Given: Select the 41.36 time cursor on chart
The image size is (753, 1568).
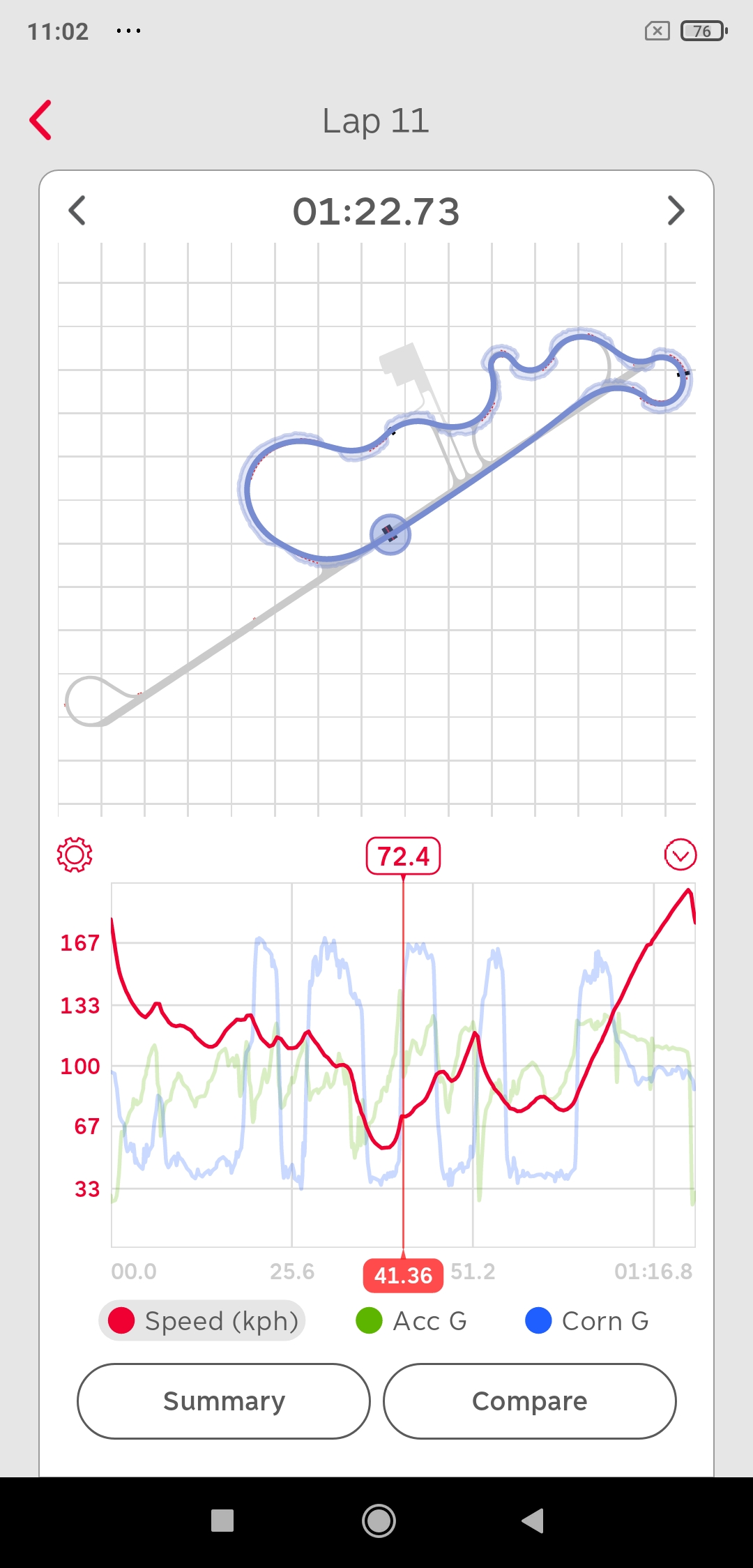Looking at the screenshot, I should (403, 1275).
